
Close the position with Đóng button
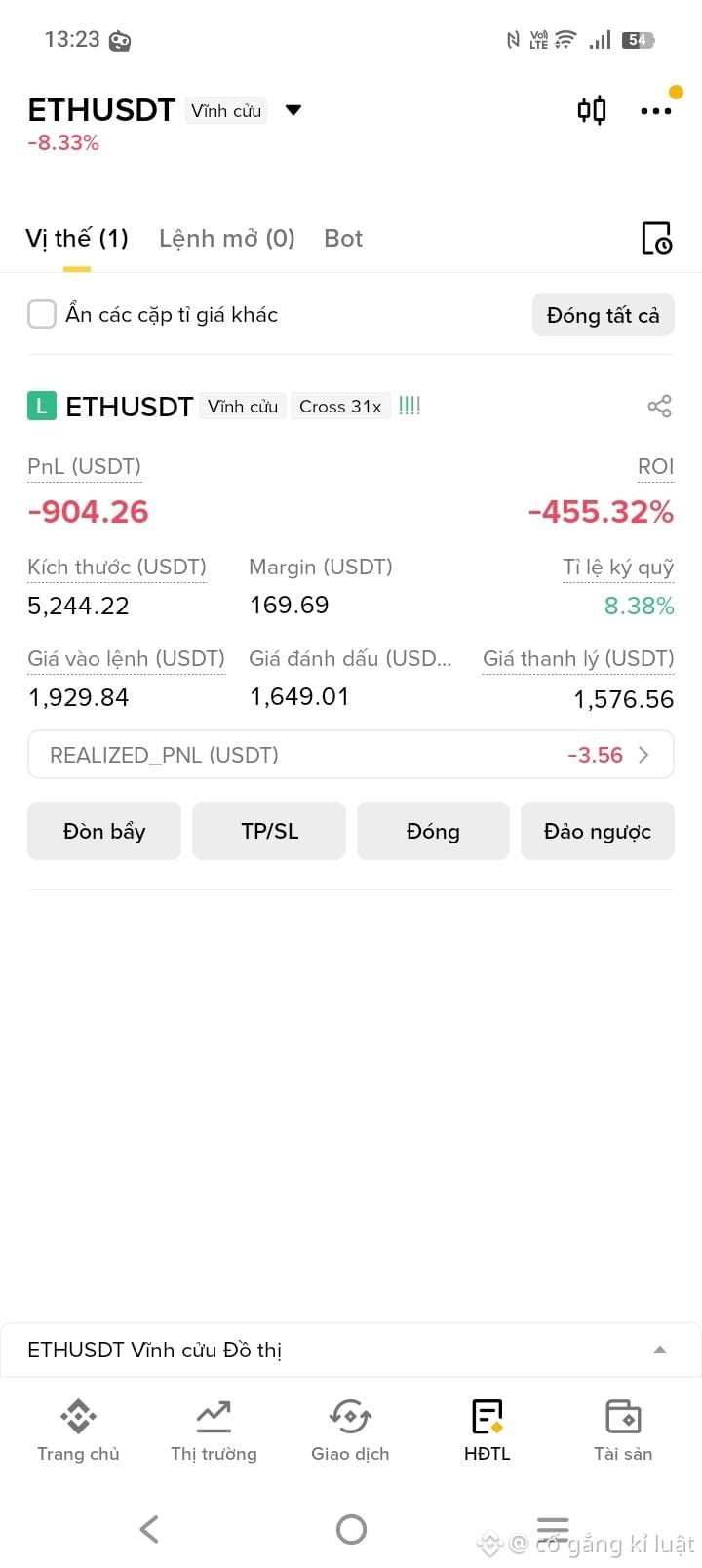433,831
